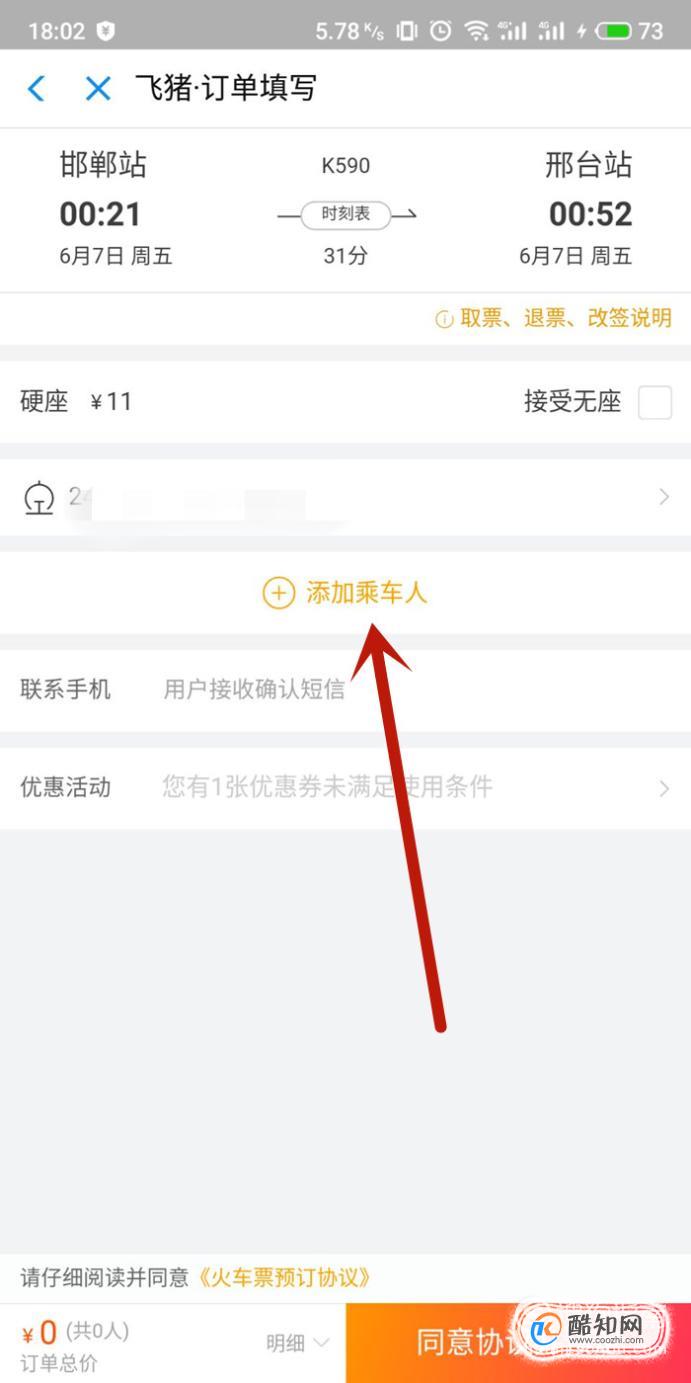Open 取票、退票、改签说明 info
The height and width of the screenshot is (1383, 691).
[x=554, y=319]
